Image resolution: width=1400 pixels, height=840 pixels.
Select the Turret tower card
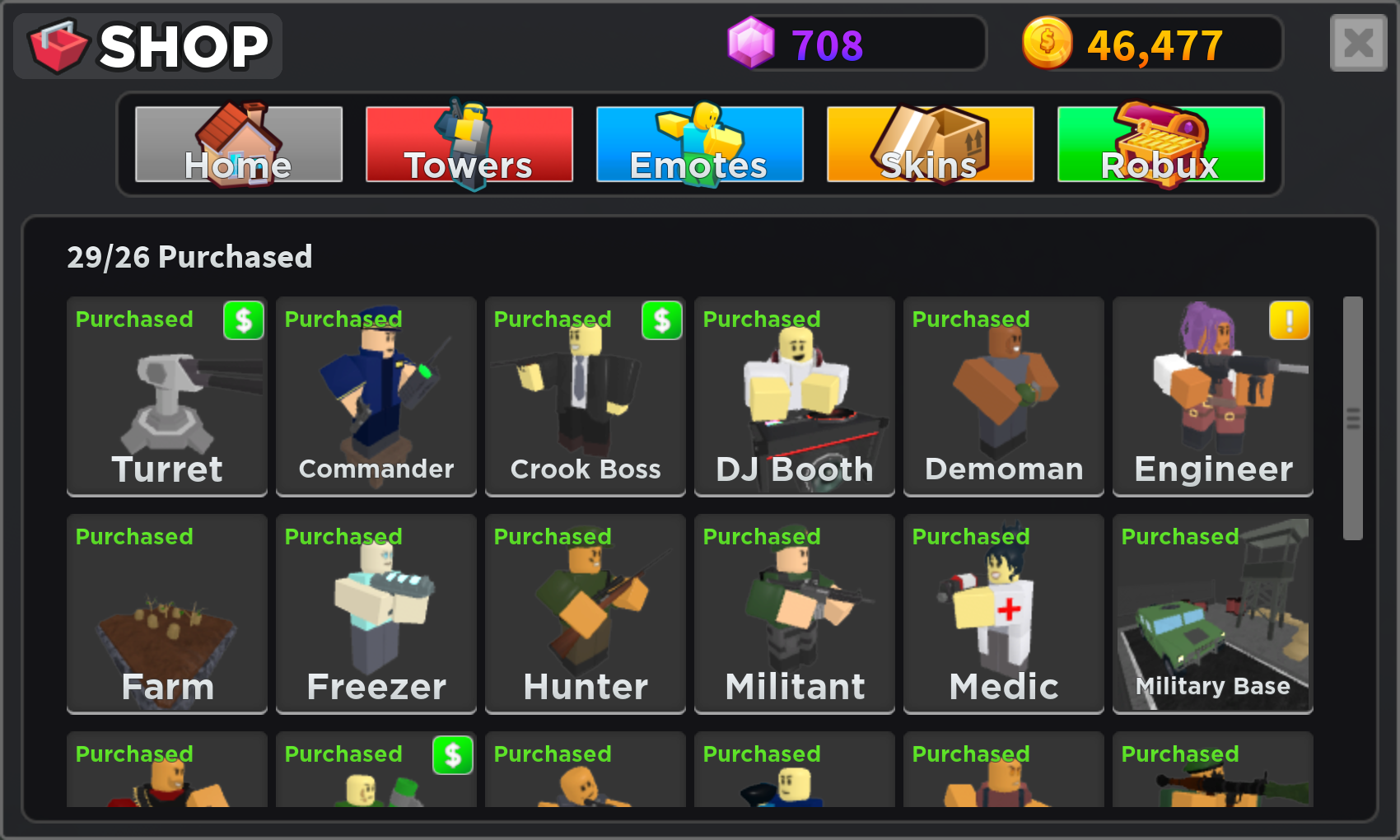pyautogui.click(x=167, y=397)
